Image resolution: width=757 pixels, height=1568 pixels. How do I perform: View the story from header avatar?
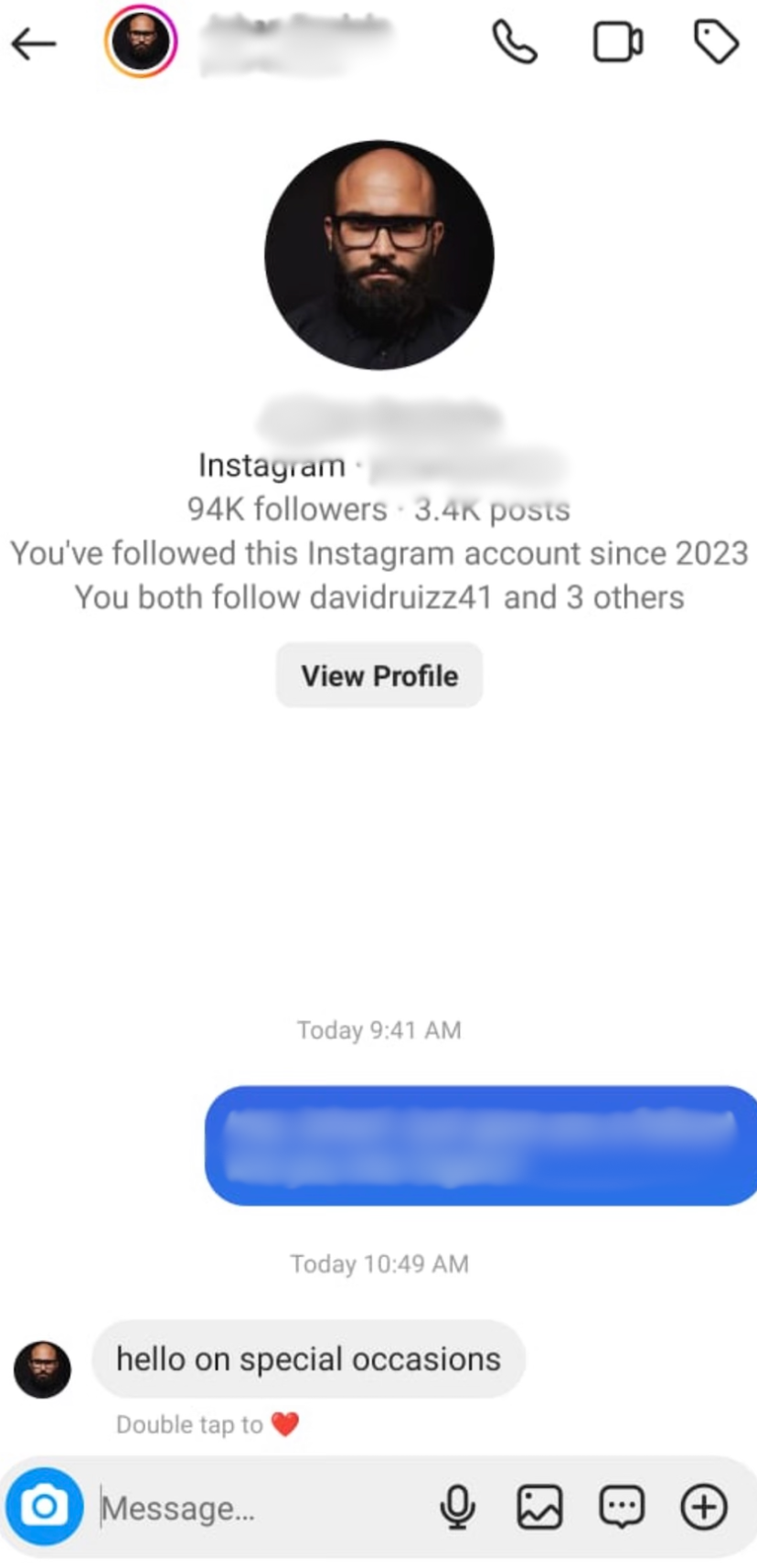[141, 41]
